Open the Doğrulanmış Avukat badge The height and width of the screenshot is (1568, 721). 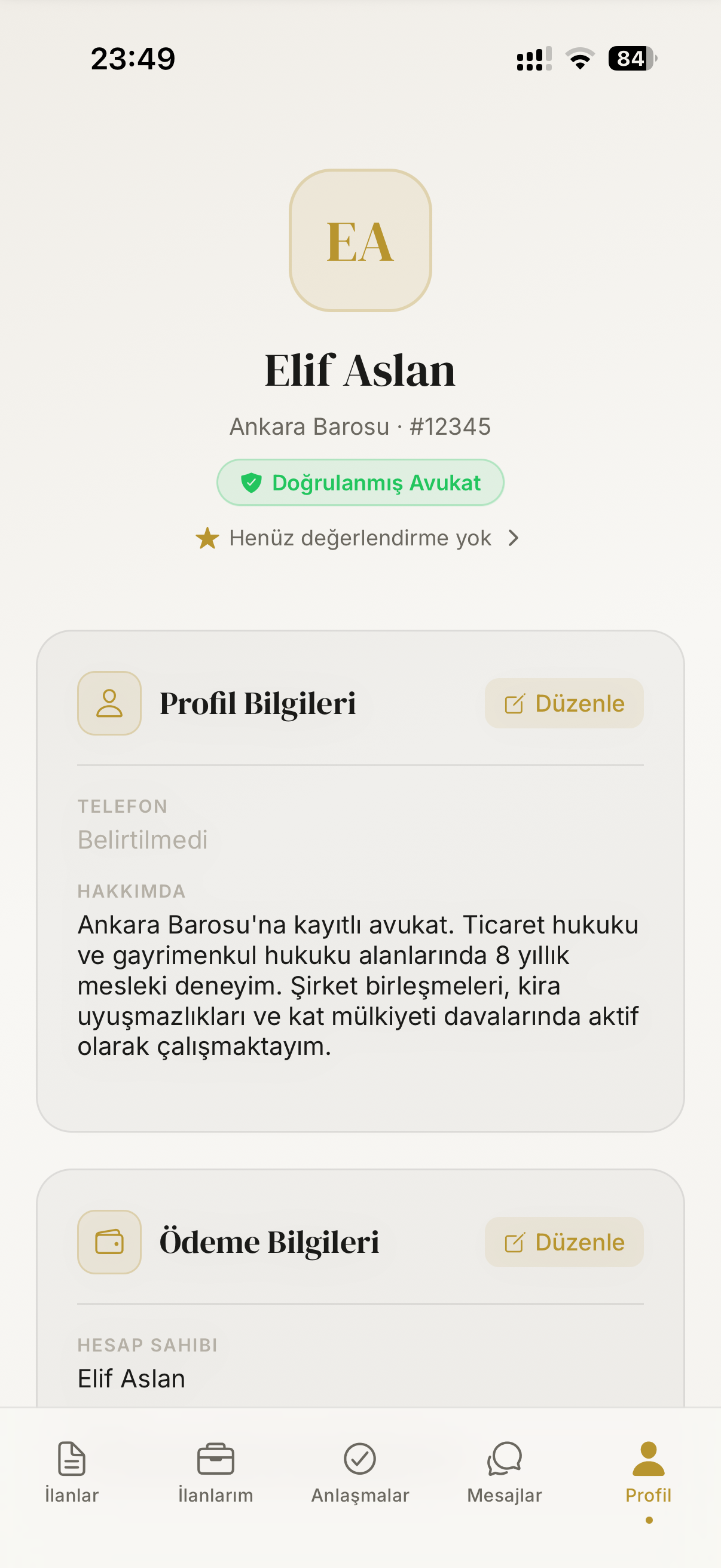(x=360, y=482)
